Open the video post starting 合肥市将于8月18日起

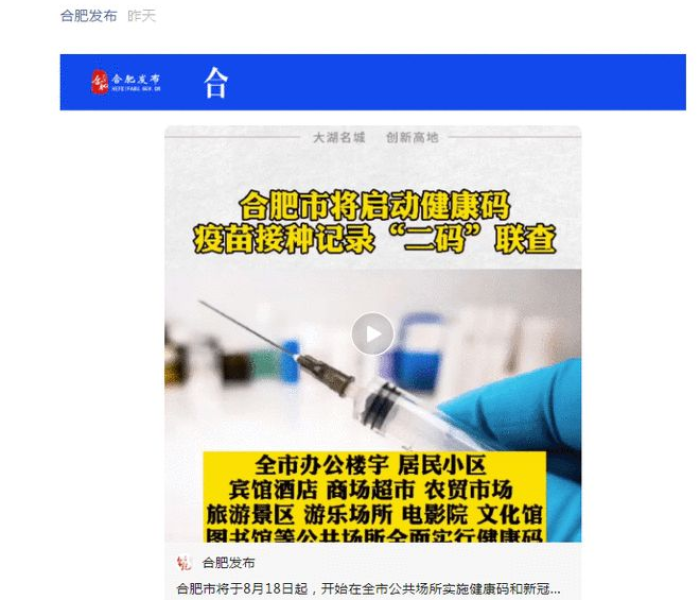click(x=369, y=588)
